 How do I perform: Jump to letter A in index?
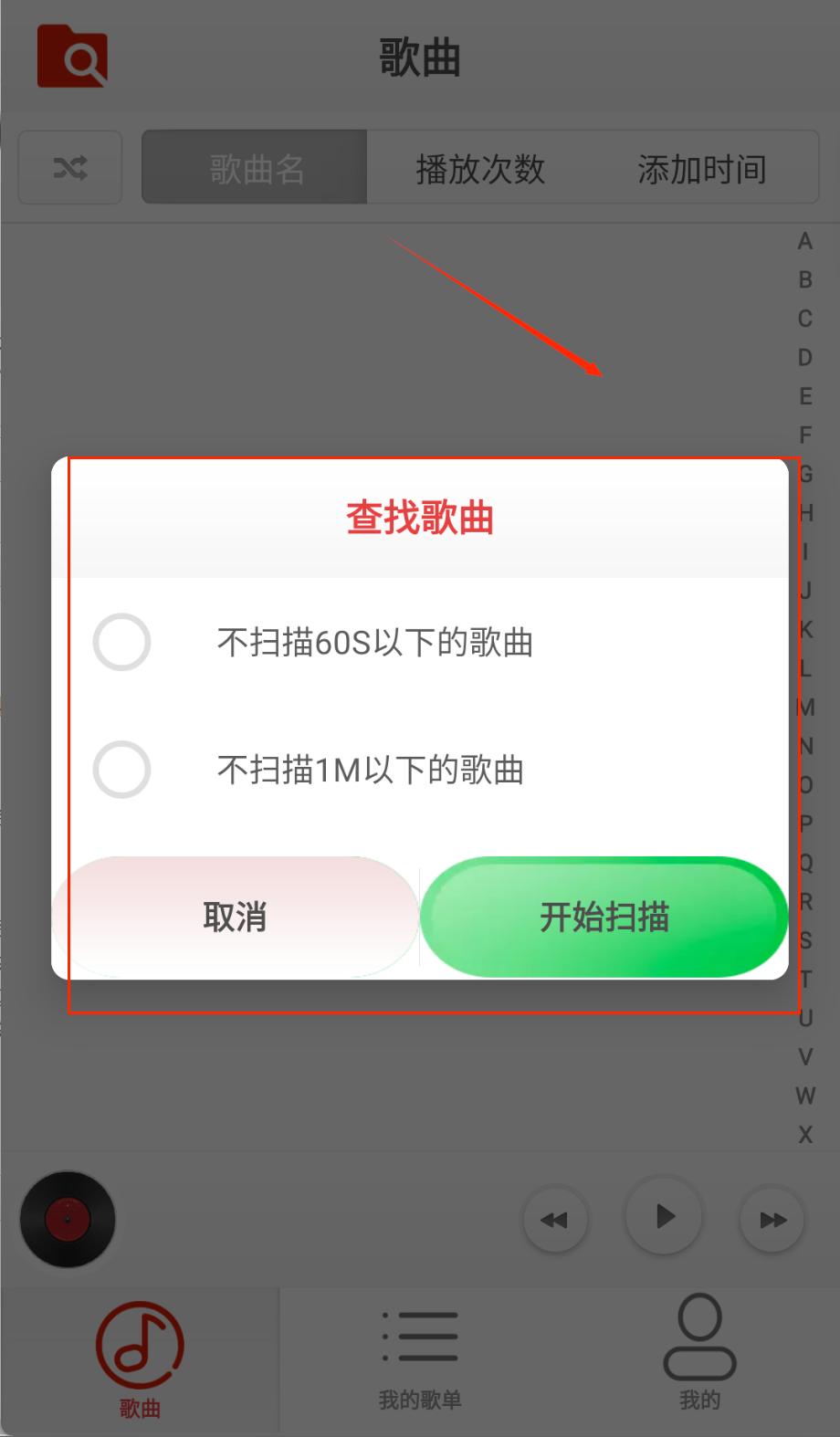804,242
